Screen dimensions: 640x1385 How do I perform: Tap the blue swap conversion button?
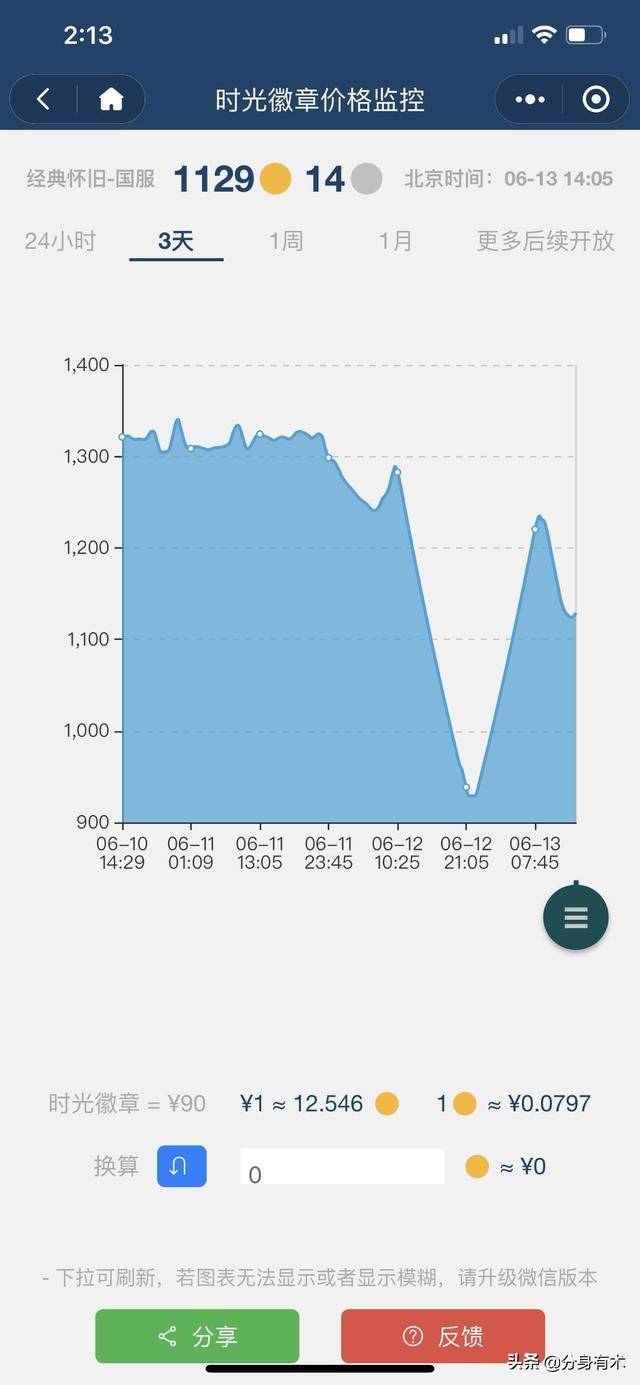pyautogui.click(x=181, y=1166)
